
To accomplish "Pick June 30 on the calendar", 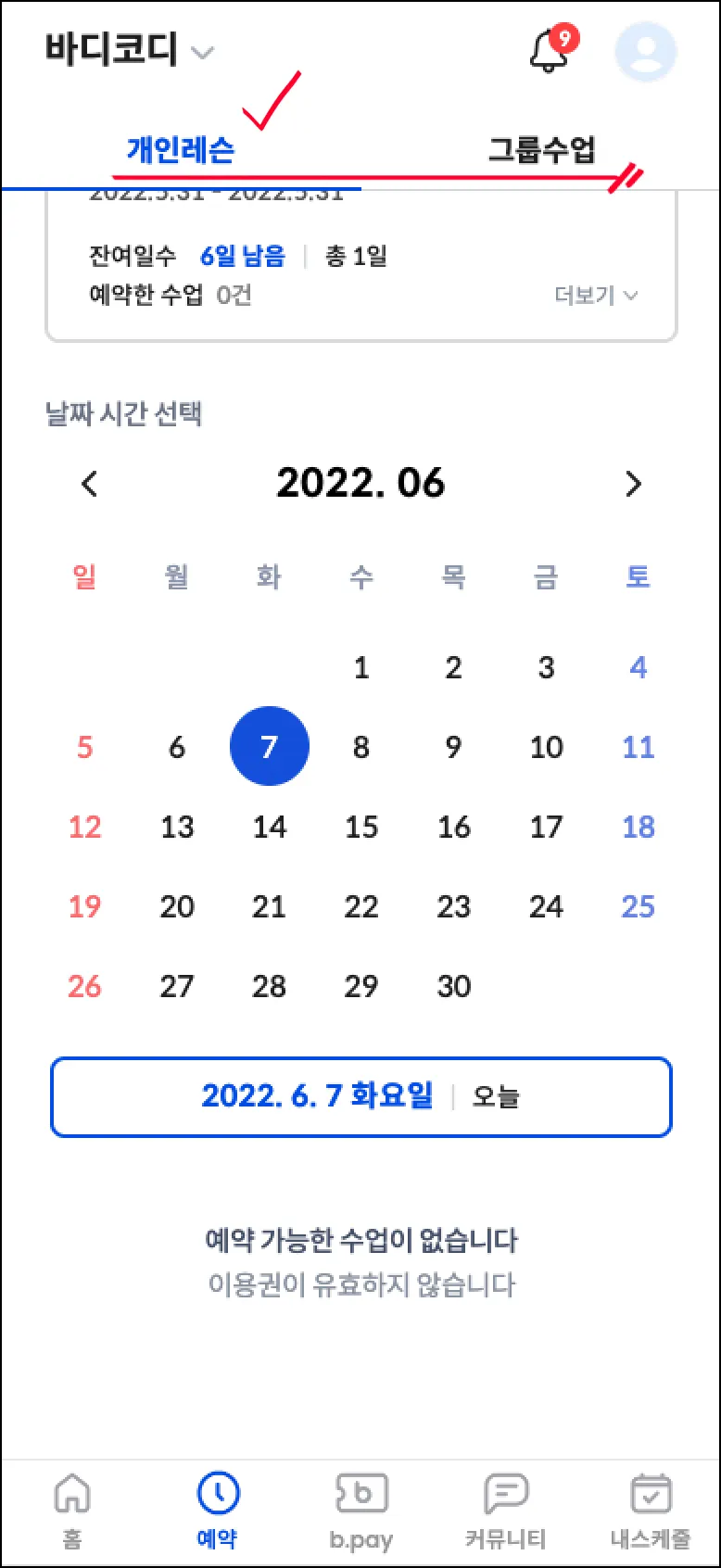I will (x=453, y=986).
